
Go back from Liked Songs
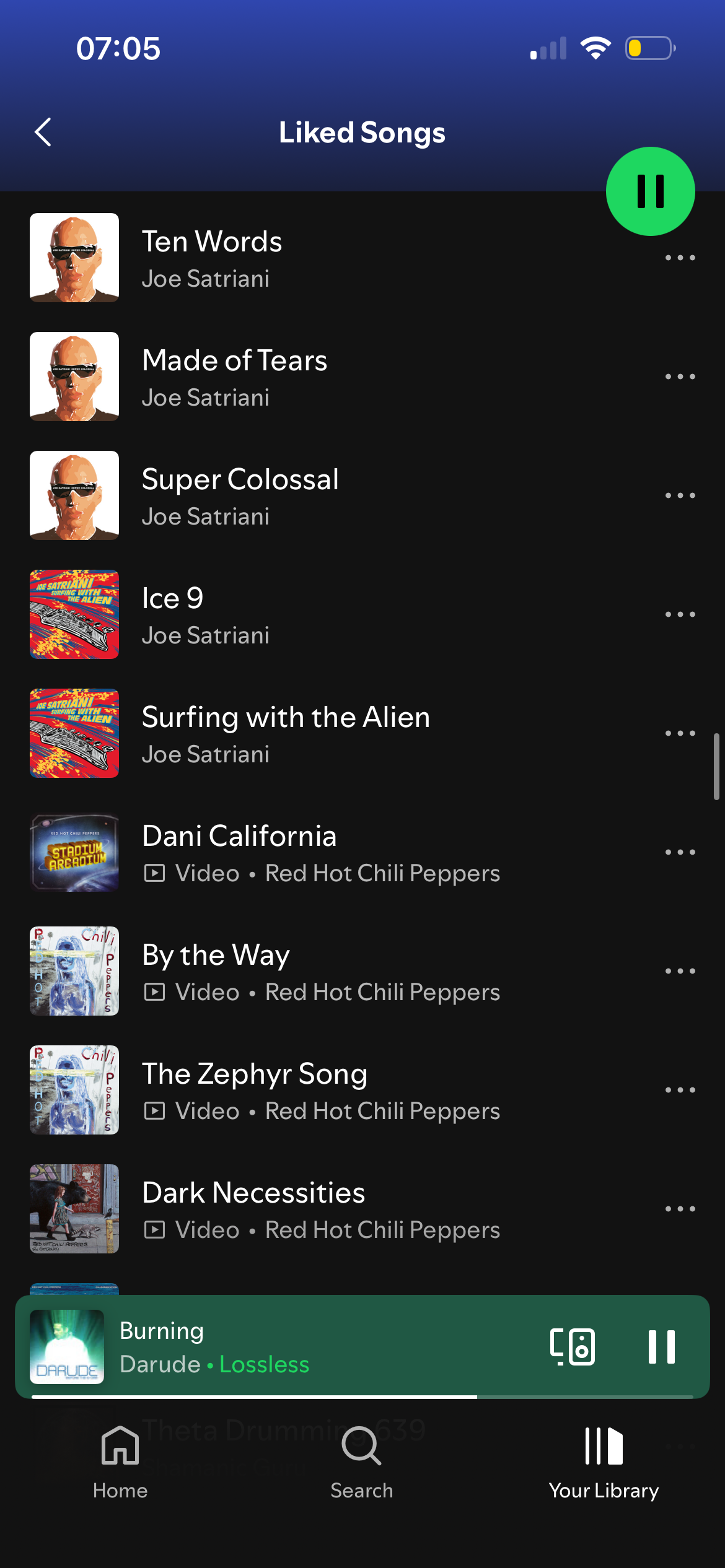(x=43, y=132)
